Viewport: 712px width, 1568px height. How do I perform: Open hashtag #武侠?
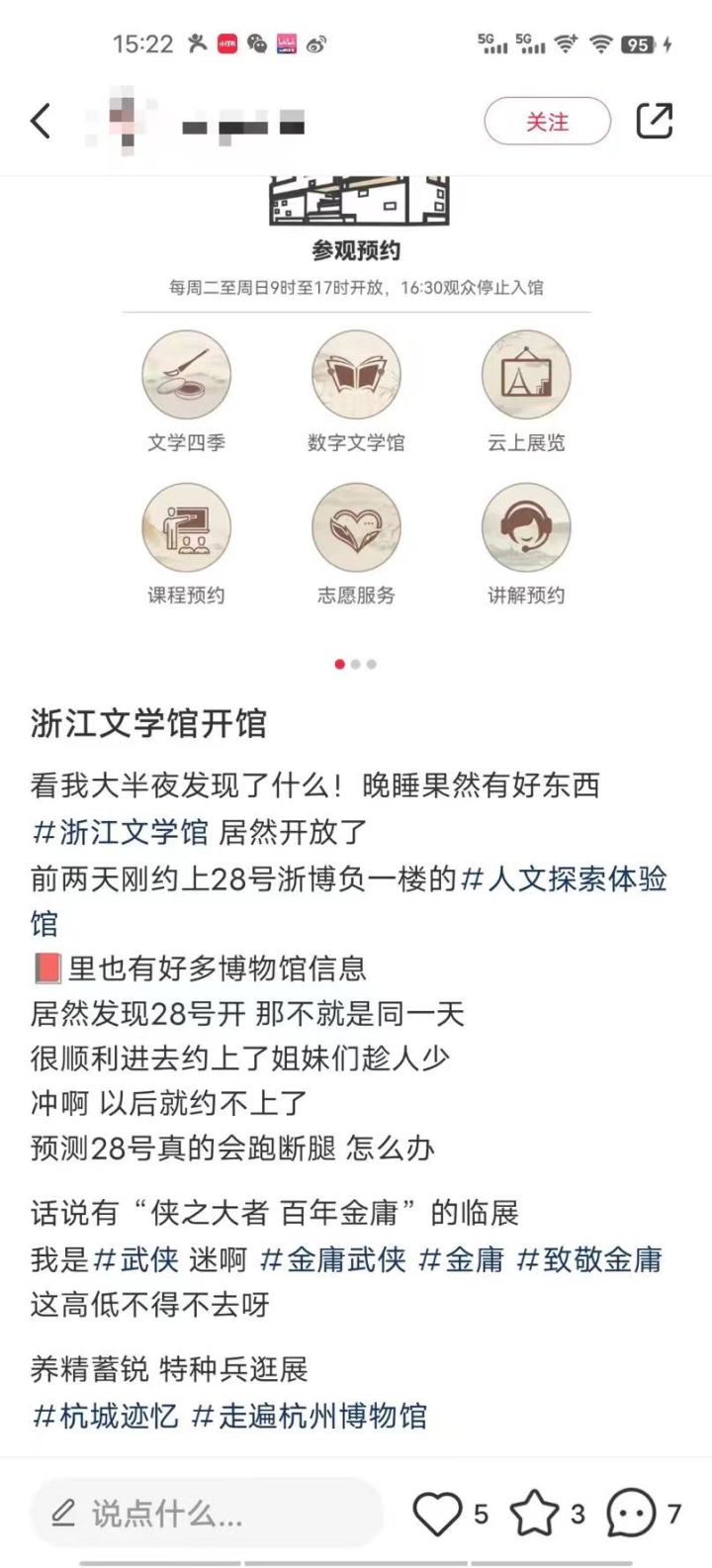point(136,1259)
